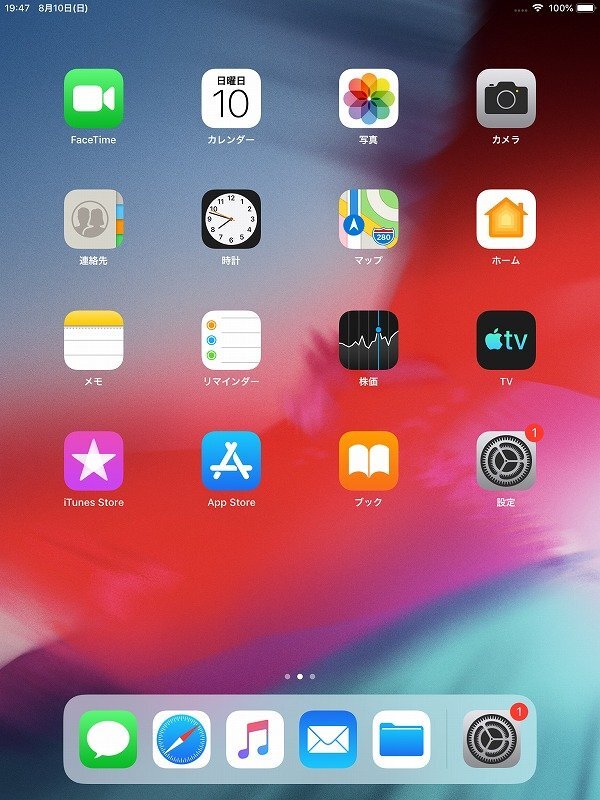Open the FaceTime app
600x800 pixels.
coord(93,98)
